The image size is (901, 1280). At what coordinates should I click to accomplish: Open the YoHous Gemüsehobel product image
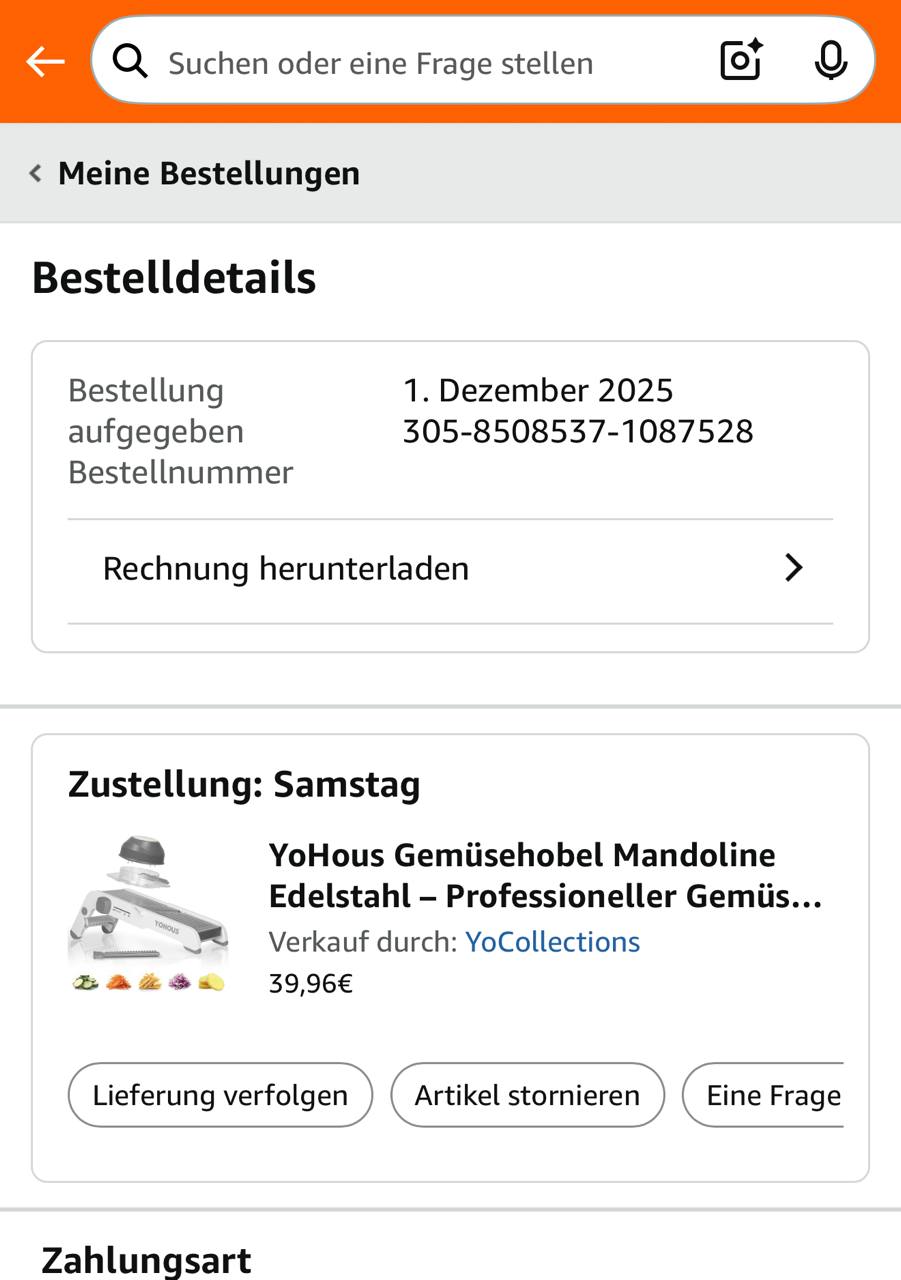point(149,913)
